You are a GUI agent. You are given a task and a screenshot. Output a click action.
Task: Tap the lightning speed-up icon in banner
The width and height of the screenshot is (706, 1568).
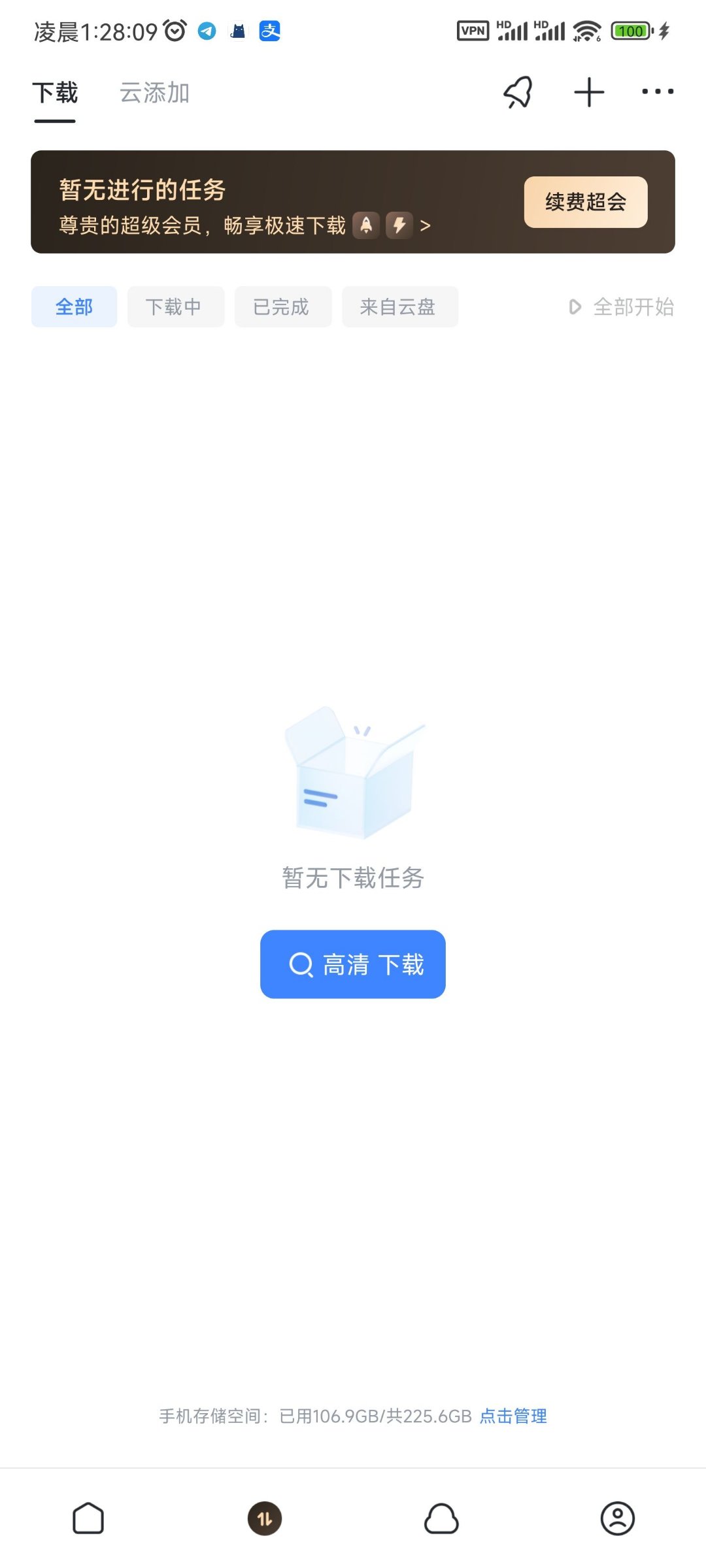(399, 225)
